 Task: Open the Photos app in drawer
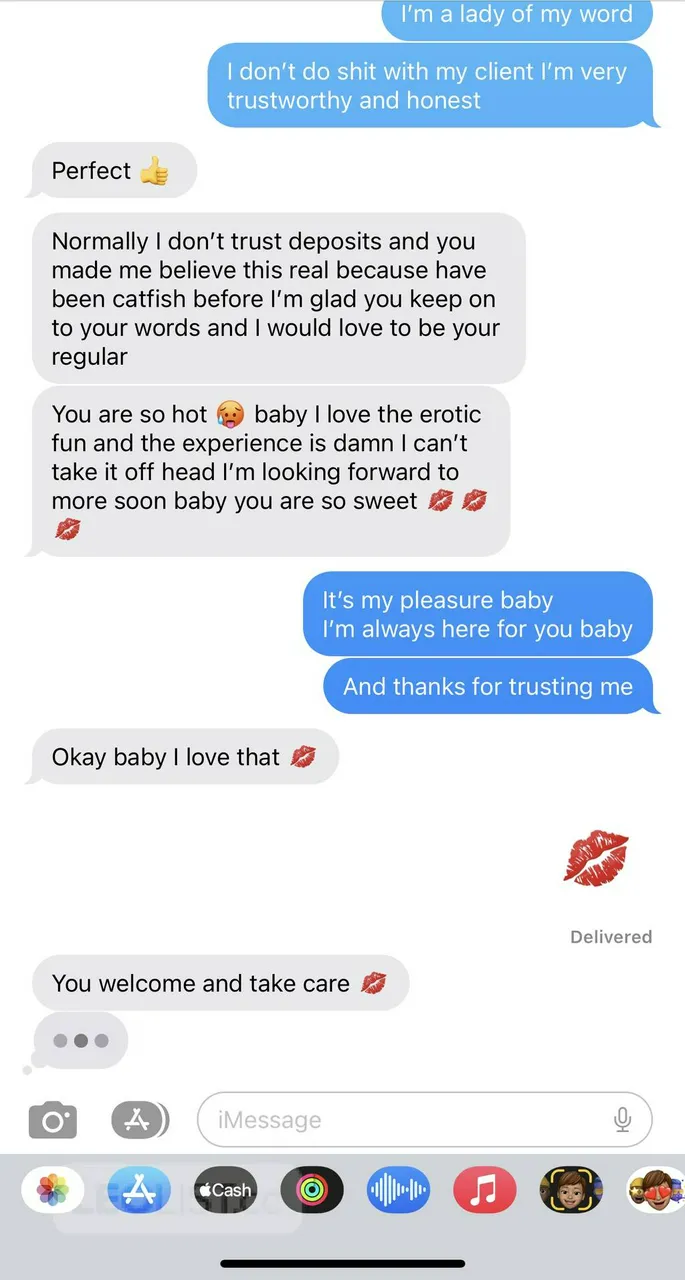(x=53, y=1190)
